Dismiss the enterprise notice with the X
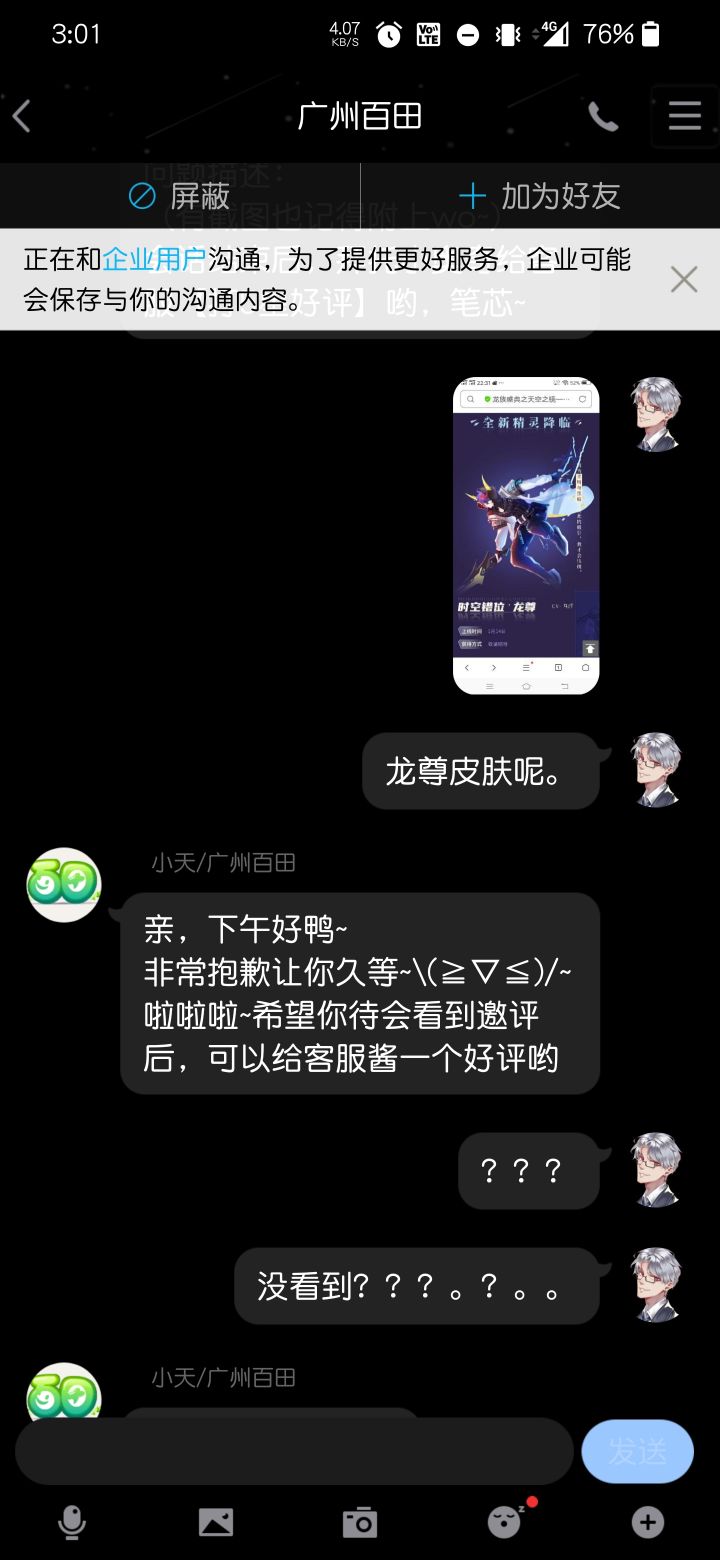Viewport: 720px width, 1560px height. 684,279
